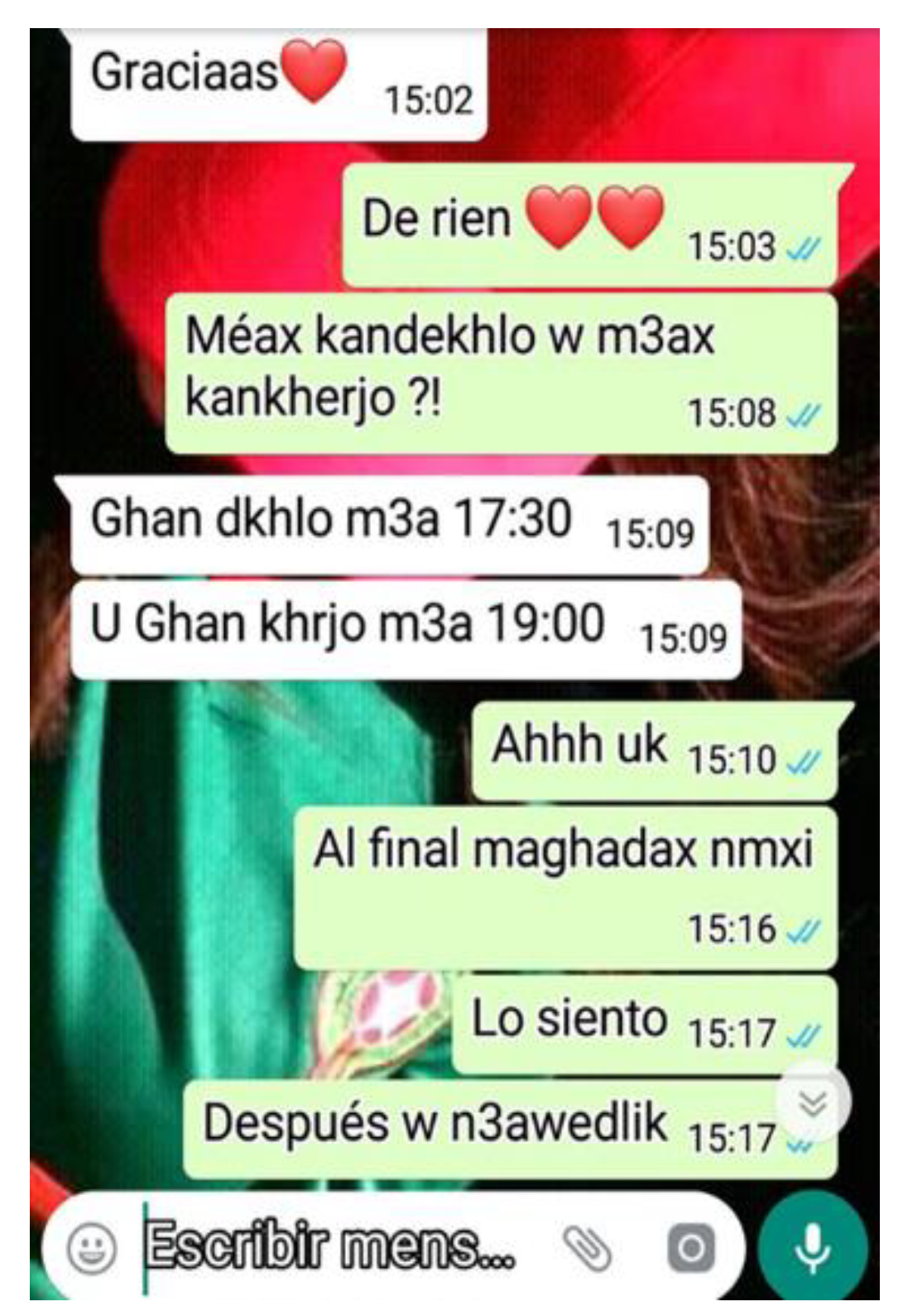
Task: Open the camera from the message bar
Action: (690, 1248)
